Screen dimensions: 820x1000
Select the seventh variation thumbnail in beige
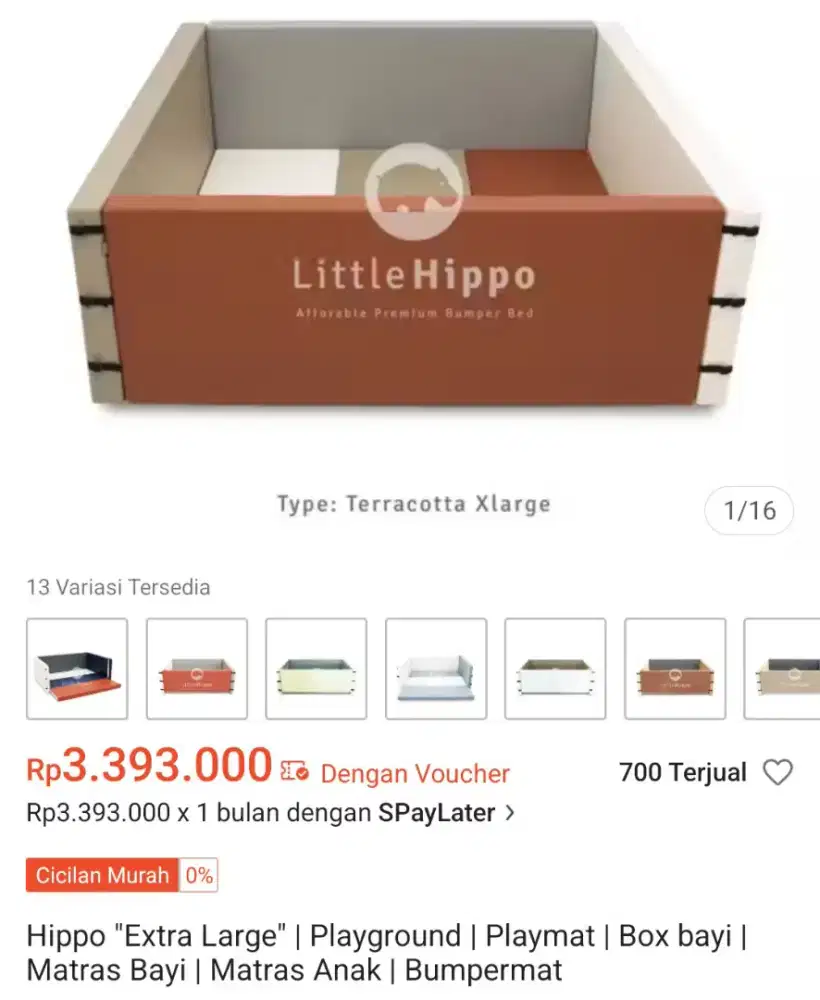tap(784, 668)
